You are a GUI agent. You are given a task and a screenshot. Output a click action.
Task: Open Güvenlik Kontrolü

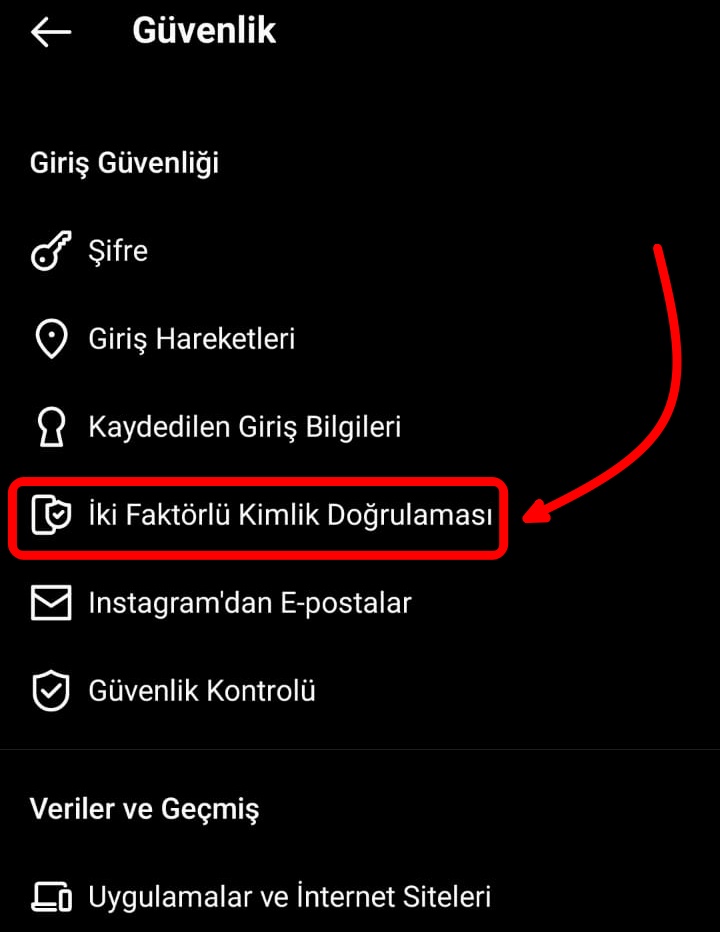point(202,690)
